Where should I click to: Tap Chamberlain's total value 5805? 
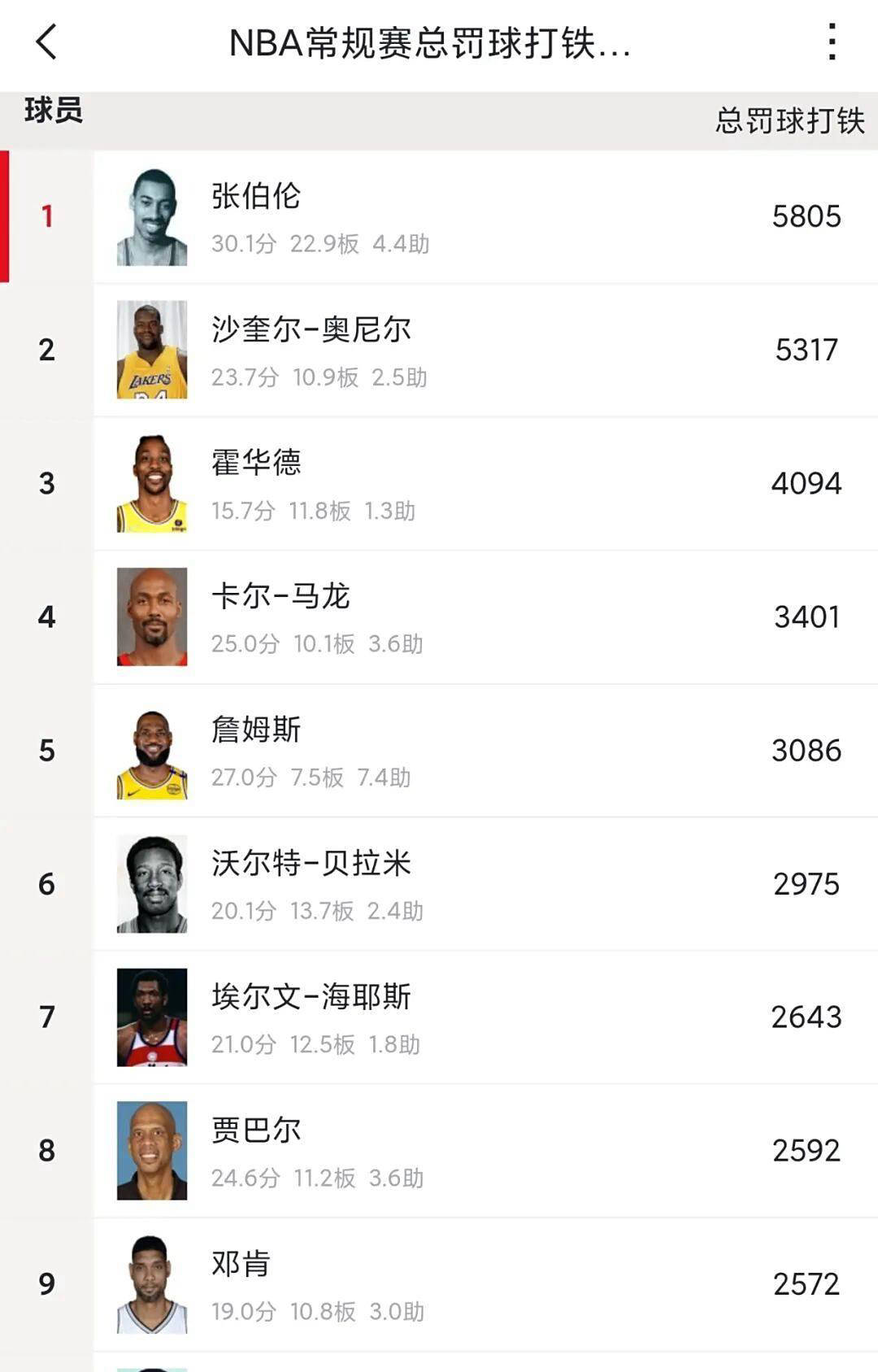[x=807, y=216]
